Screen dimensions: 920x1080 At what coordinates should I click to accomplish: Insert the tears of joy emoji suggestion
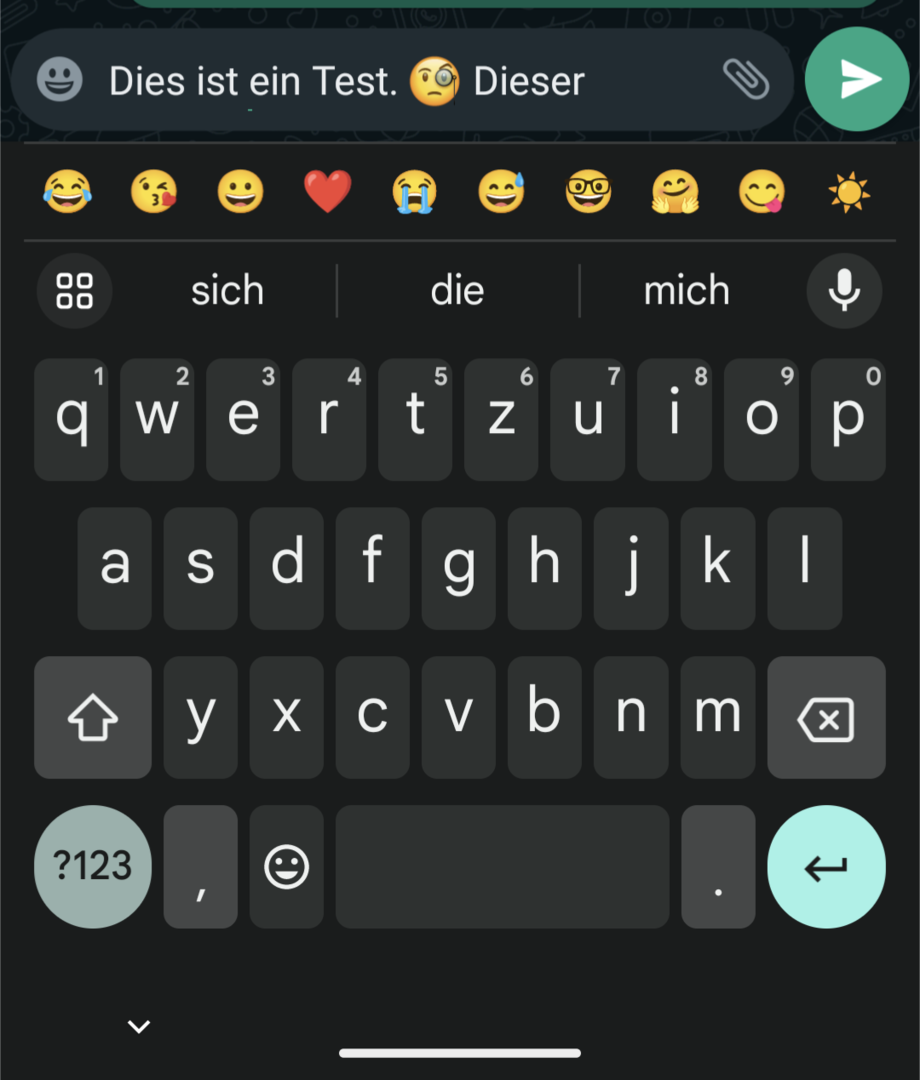[x=66, y=191]
